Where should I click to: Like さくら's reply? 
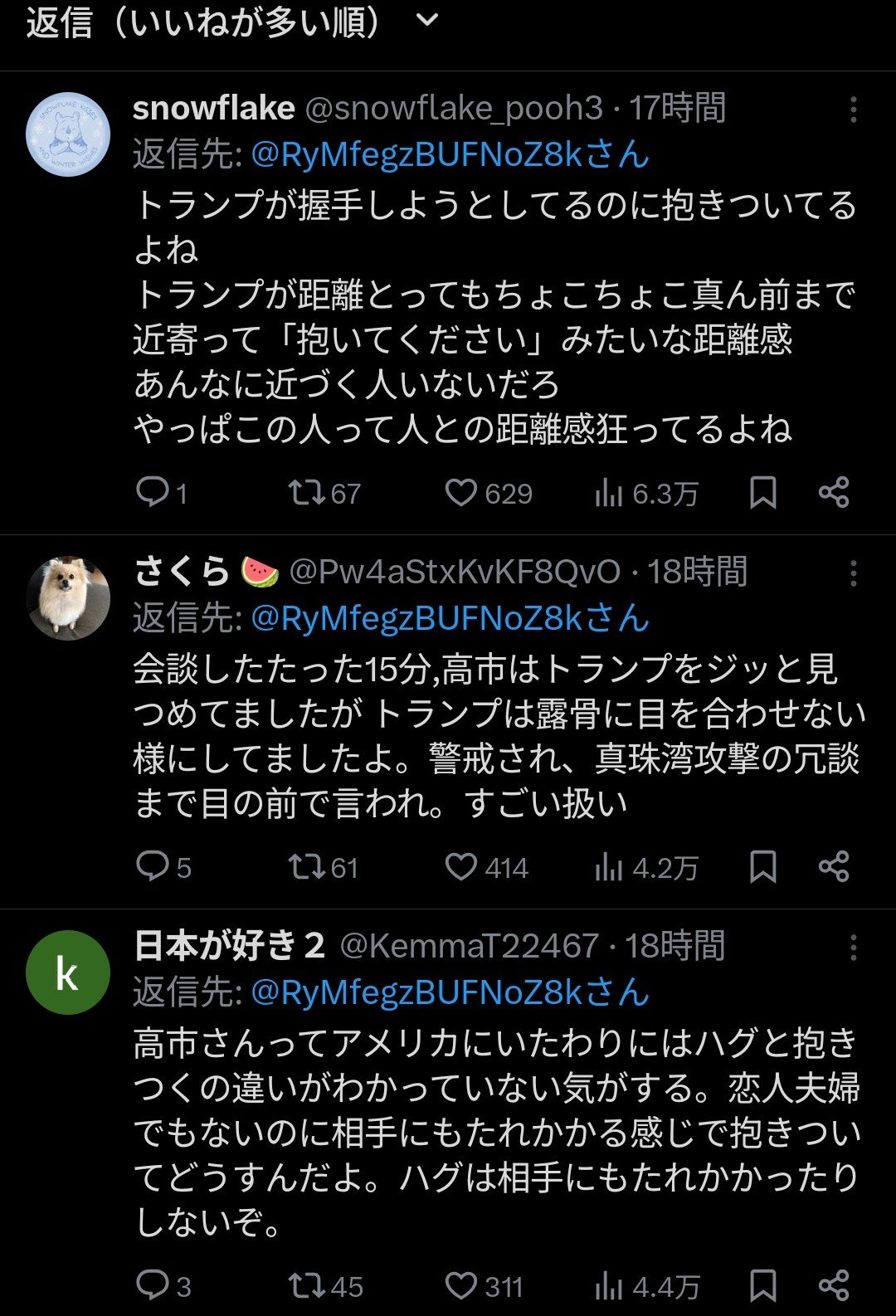click(x=461, y=867)
